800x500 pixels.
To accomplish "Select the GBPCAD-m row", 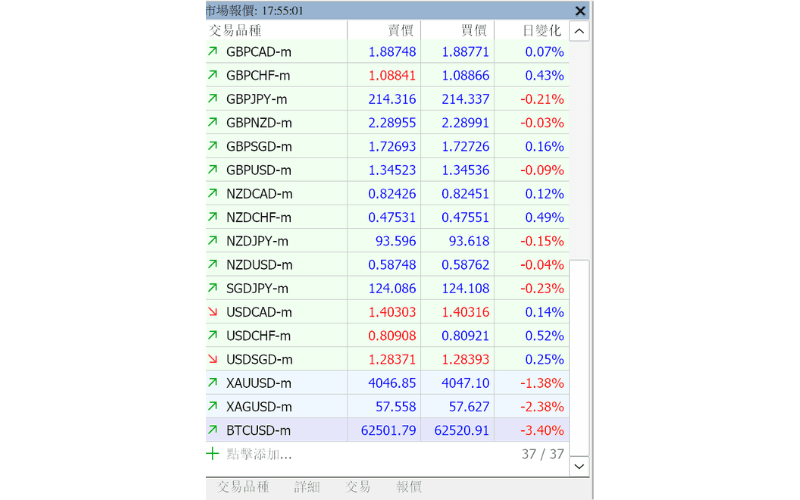I will click(x=387, y=52).
